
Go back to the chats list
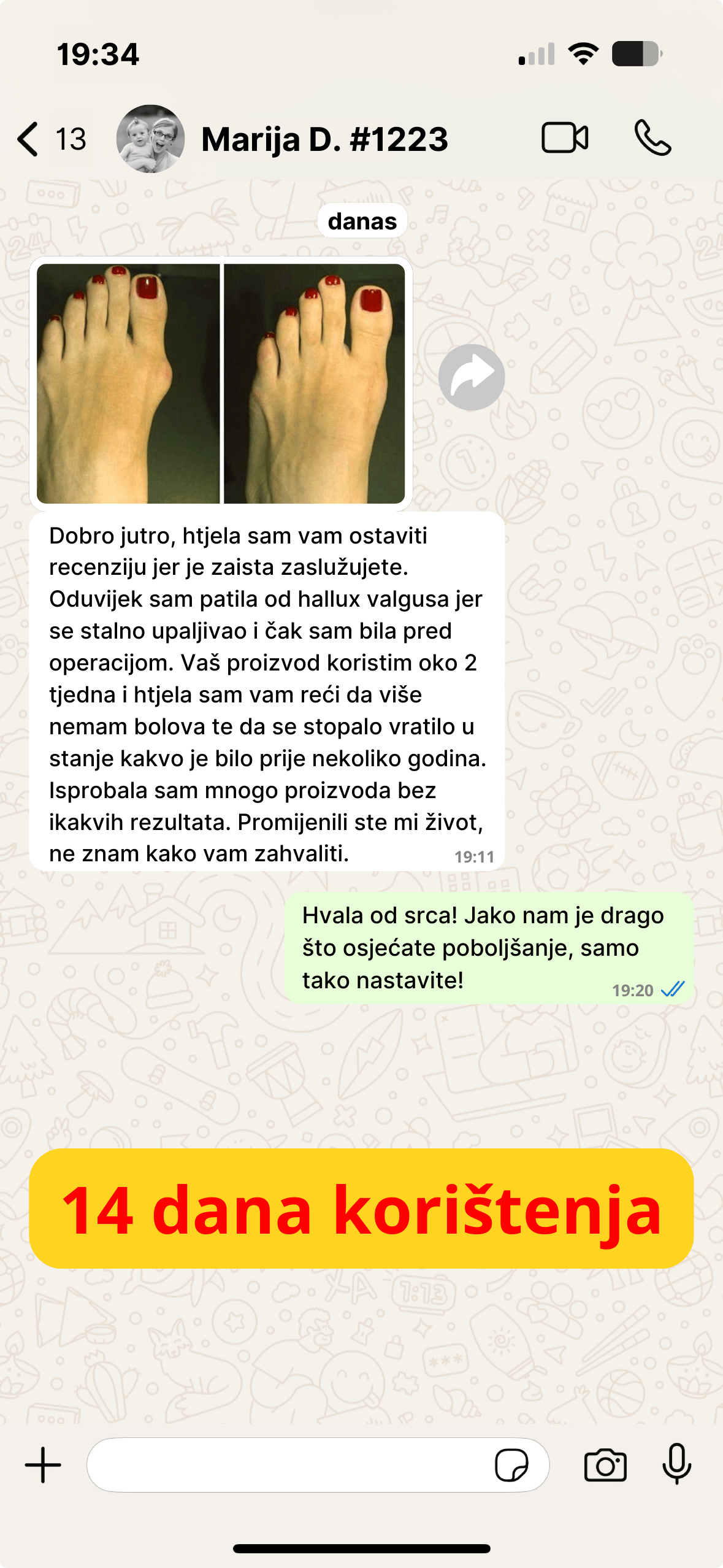[x=50, y=139]
